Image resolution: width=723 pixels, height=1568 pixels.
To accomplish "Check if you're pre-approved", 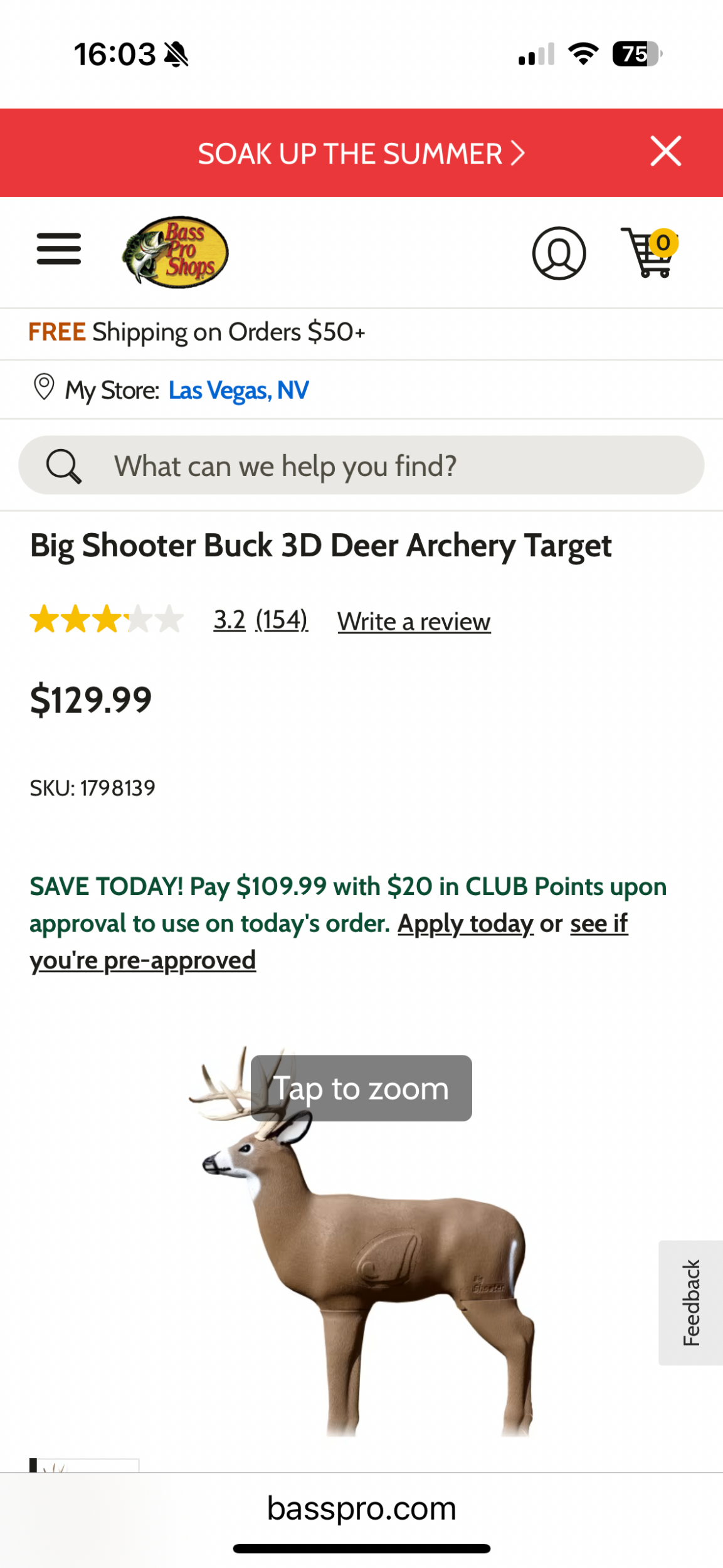I will pos(143,960).
